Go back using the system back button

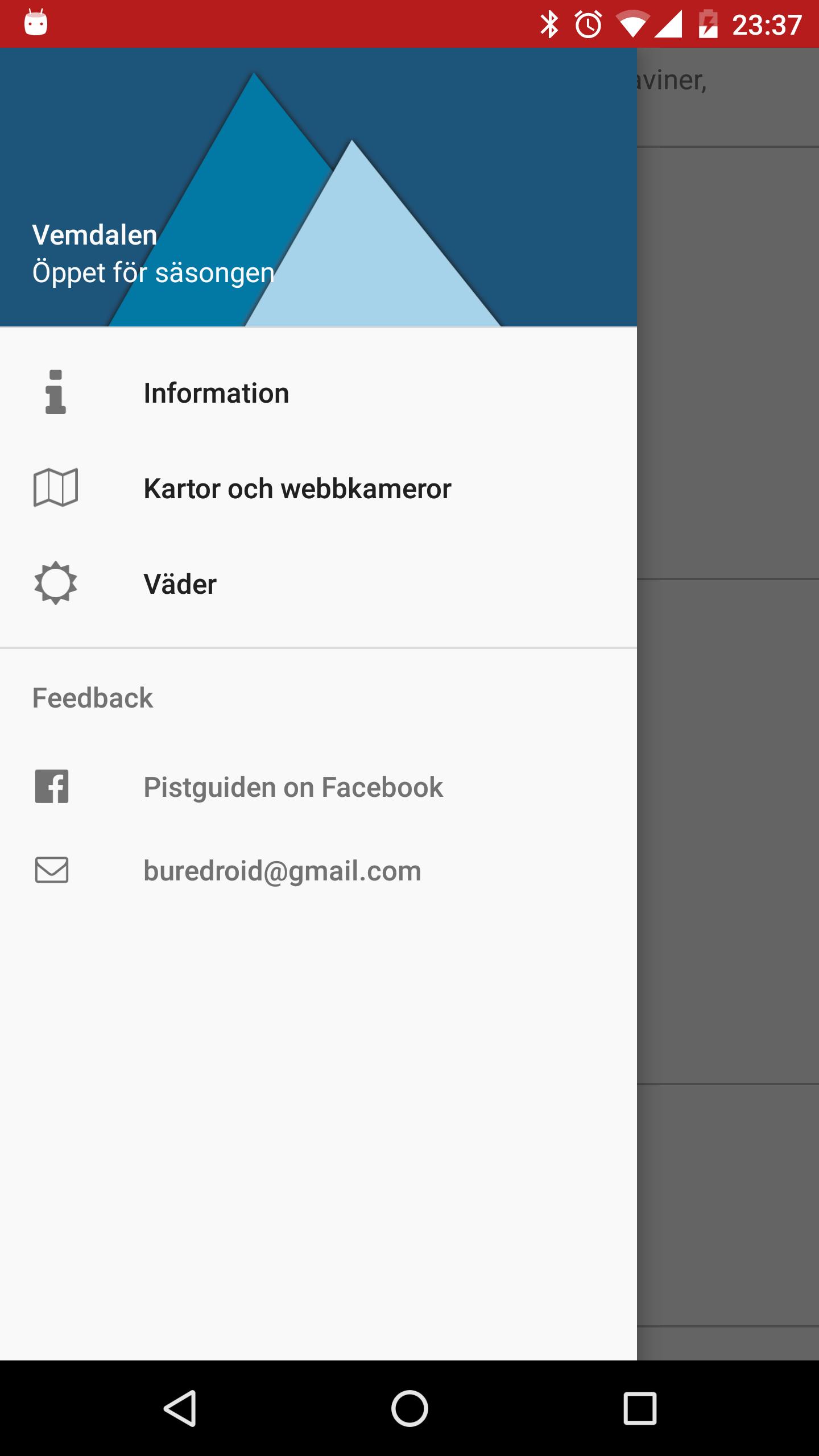[x=180, y=1408]
